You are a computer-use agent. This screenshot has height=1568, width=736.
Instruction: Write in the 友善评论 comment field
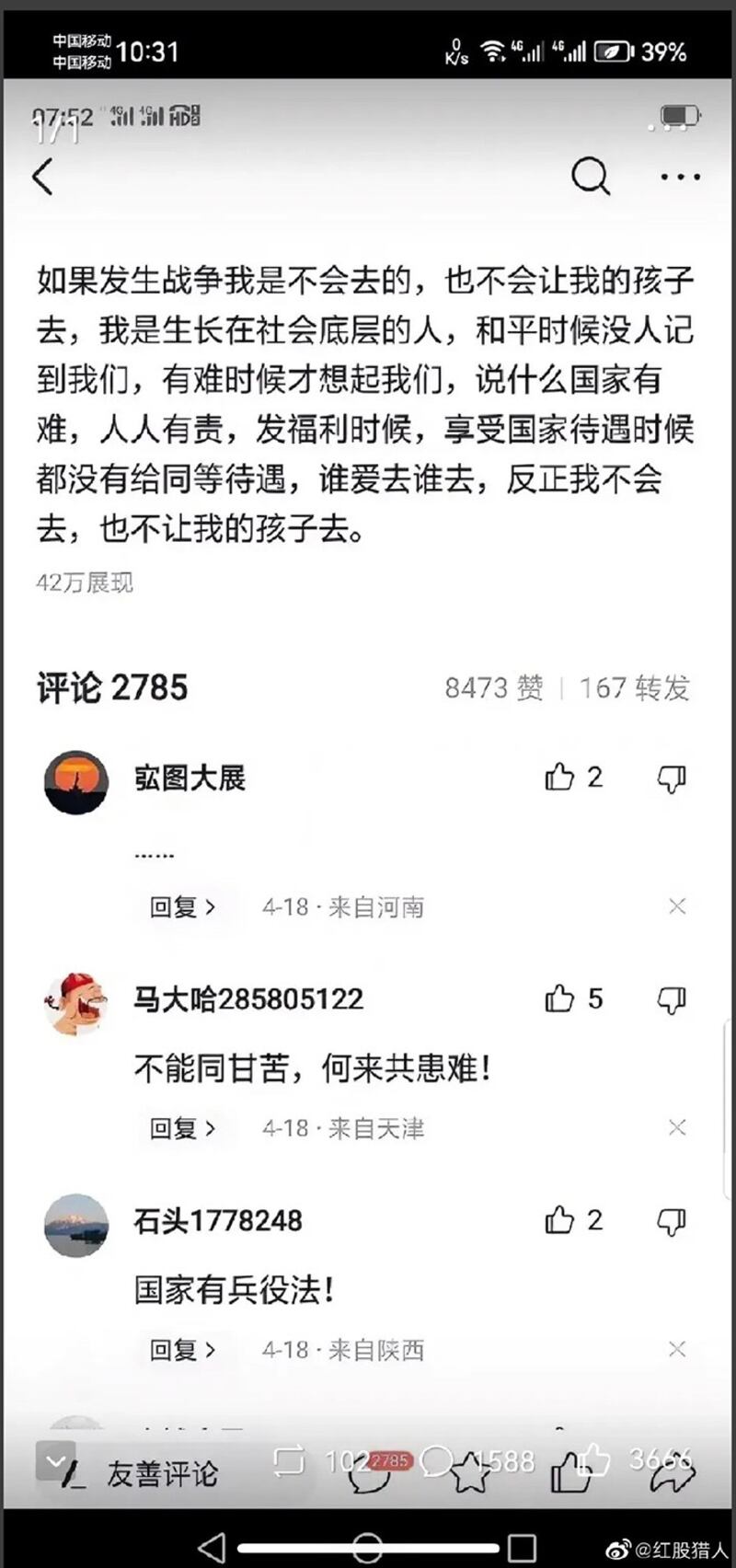(x=162, y=1474)
